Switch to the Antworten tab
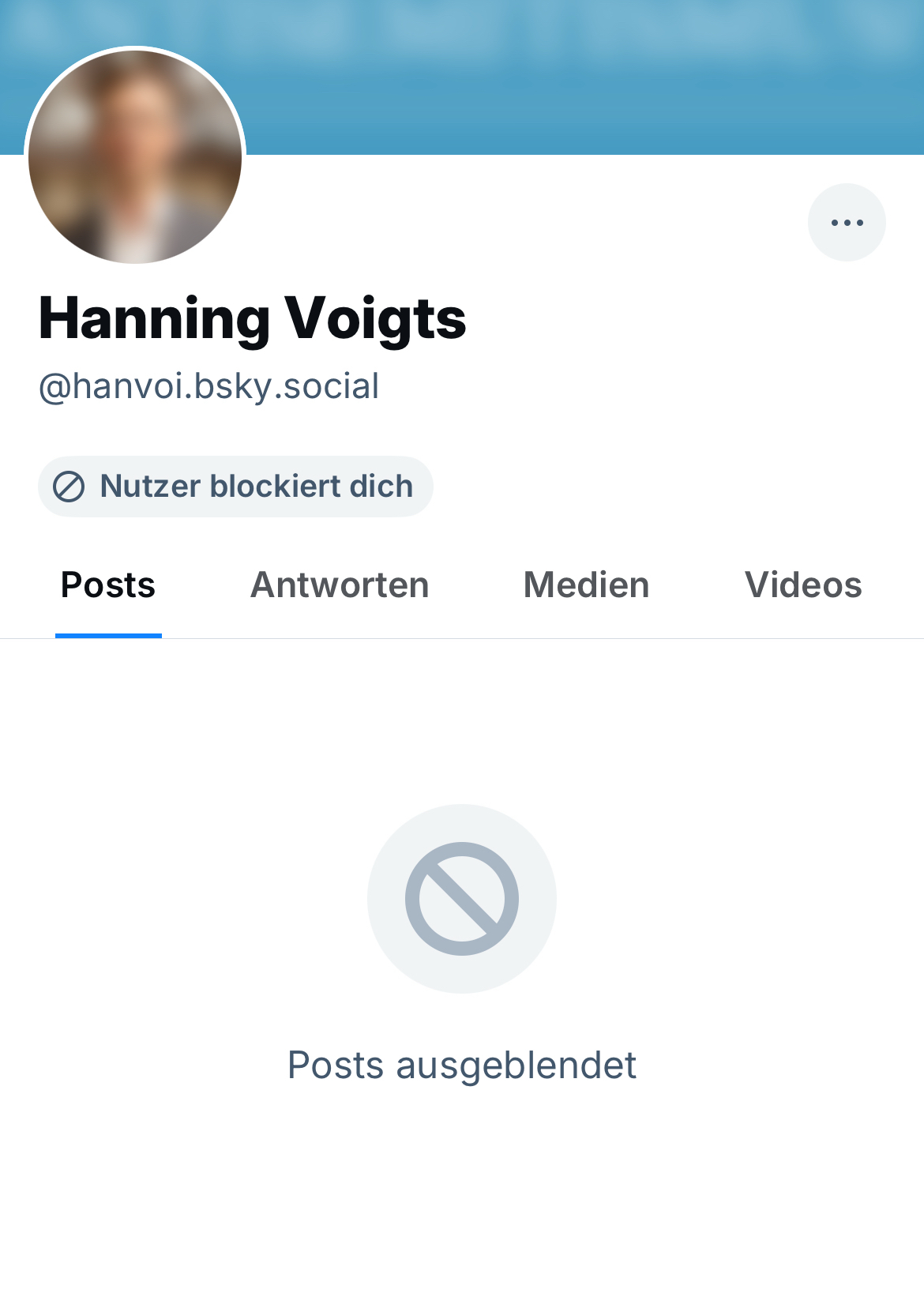Viewport: 924px width, 1293px height. [x=340, y=585]
